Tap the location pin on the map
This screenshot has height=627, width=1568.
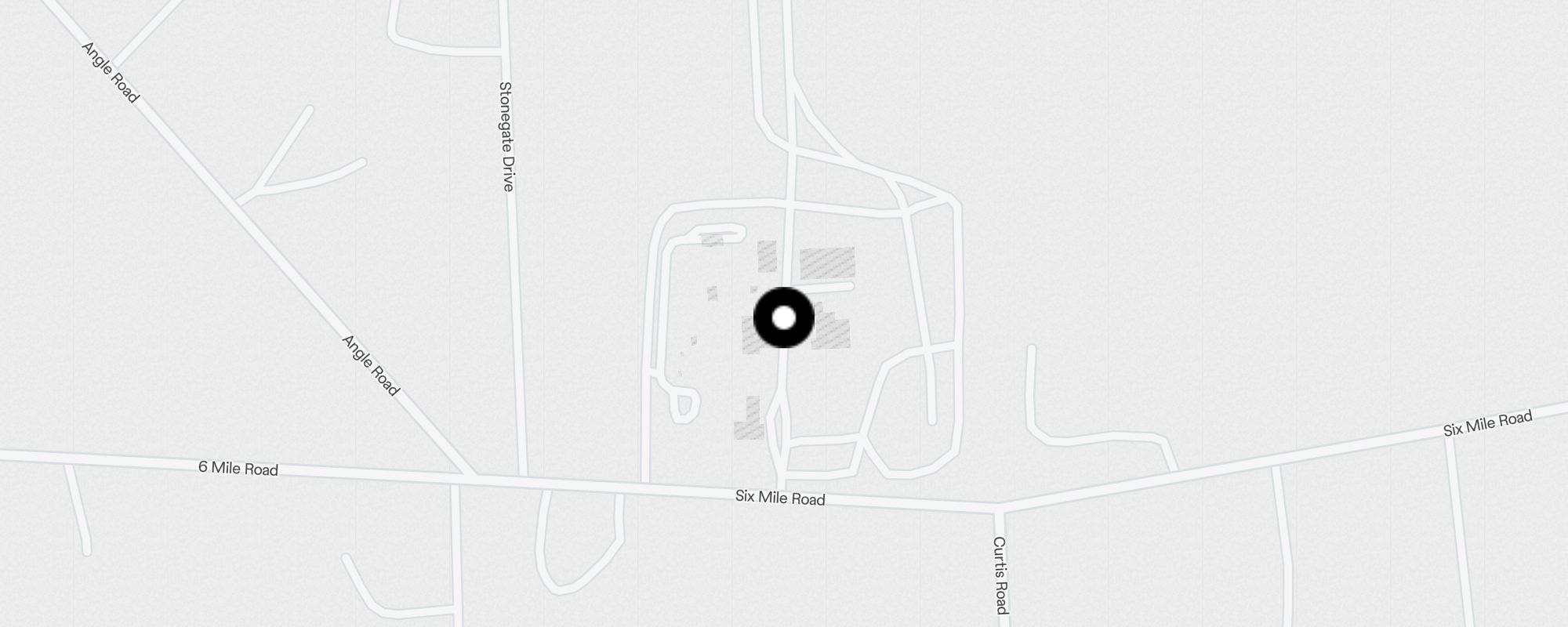click(784, 317)
